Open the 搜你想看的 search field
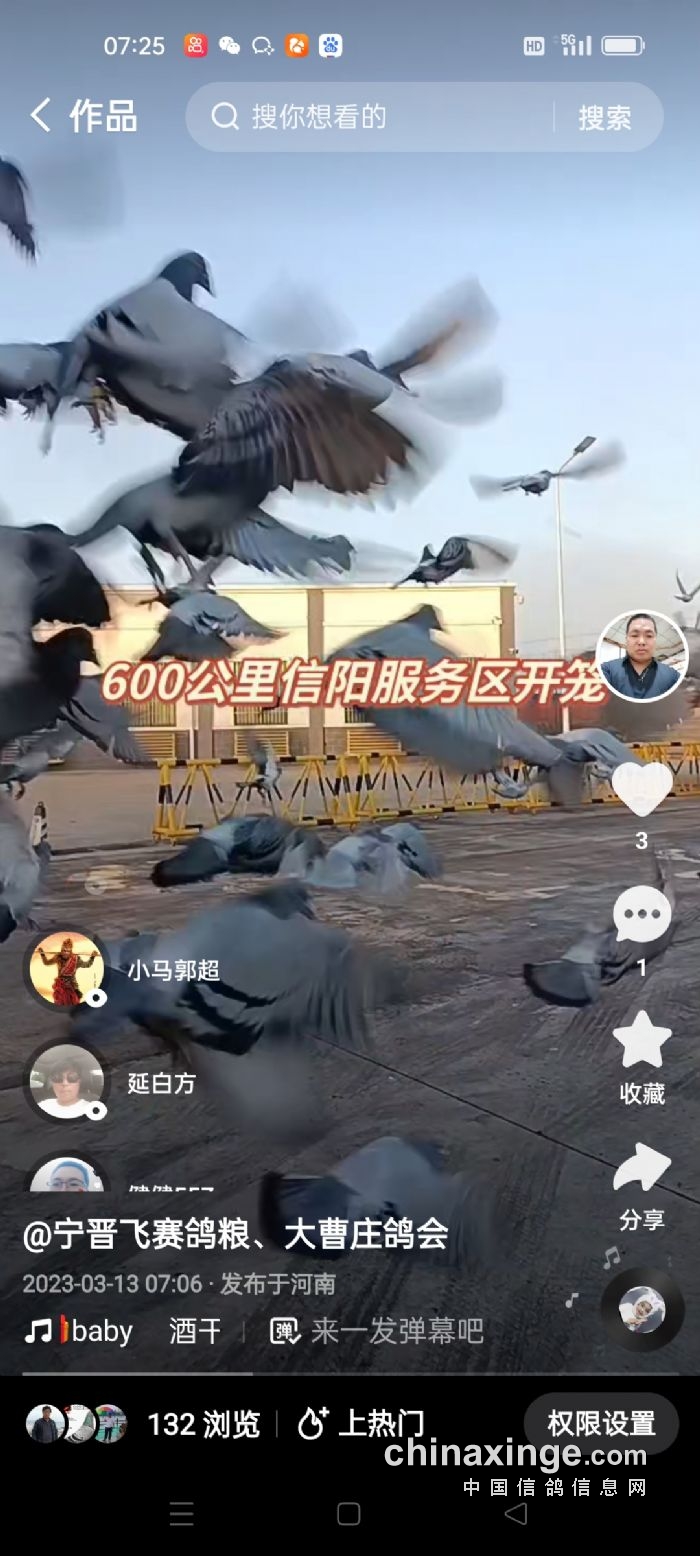This screenshot has height=1556, width=700. [380, 117]
